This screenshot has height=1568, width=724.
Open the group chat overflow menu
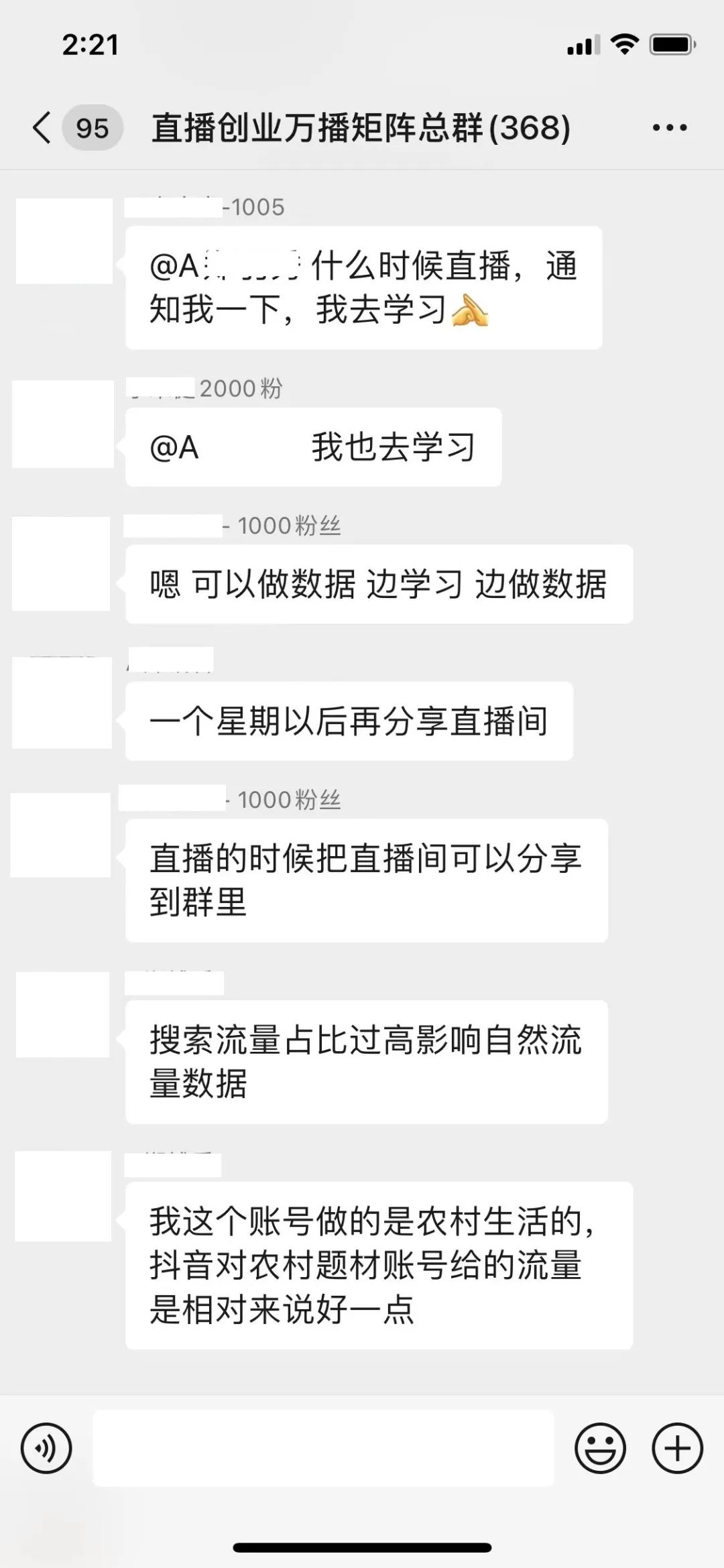tap(670, 127)
